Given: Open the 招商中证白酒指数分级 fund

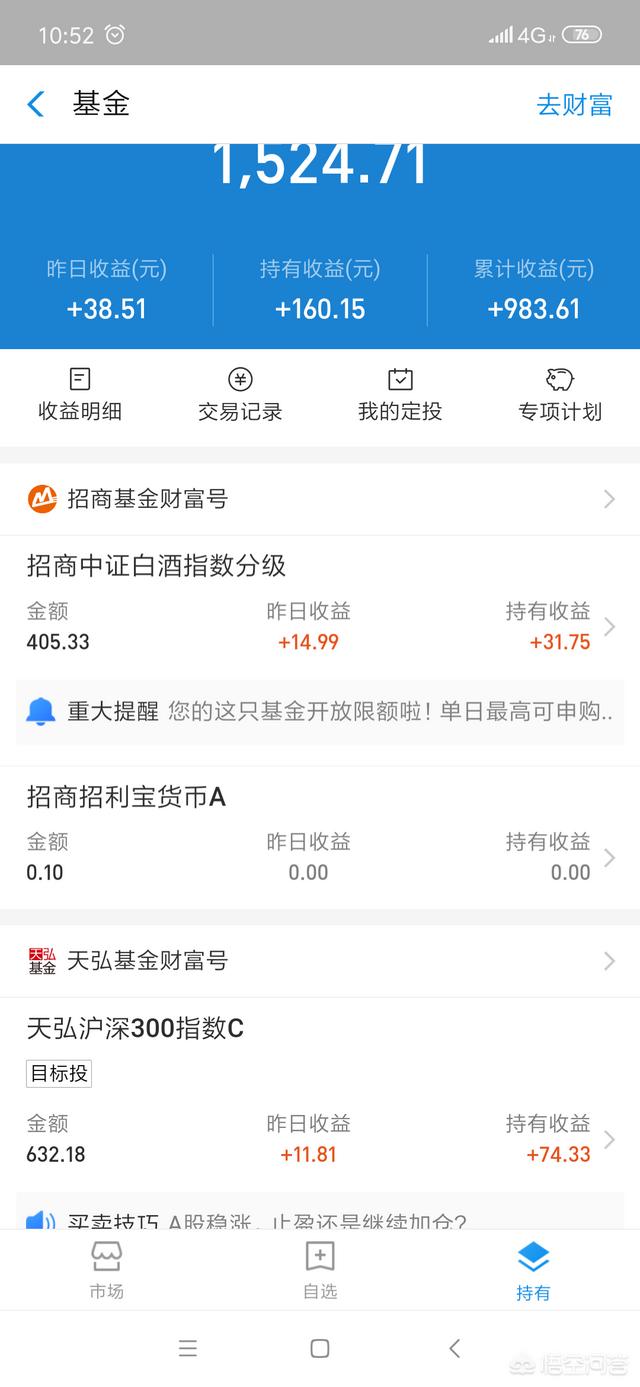Looking at the screenshot, I should (x=320, y=604).
